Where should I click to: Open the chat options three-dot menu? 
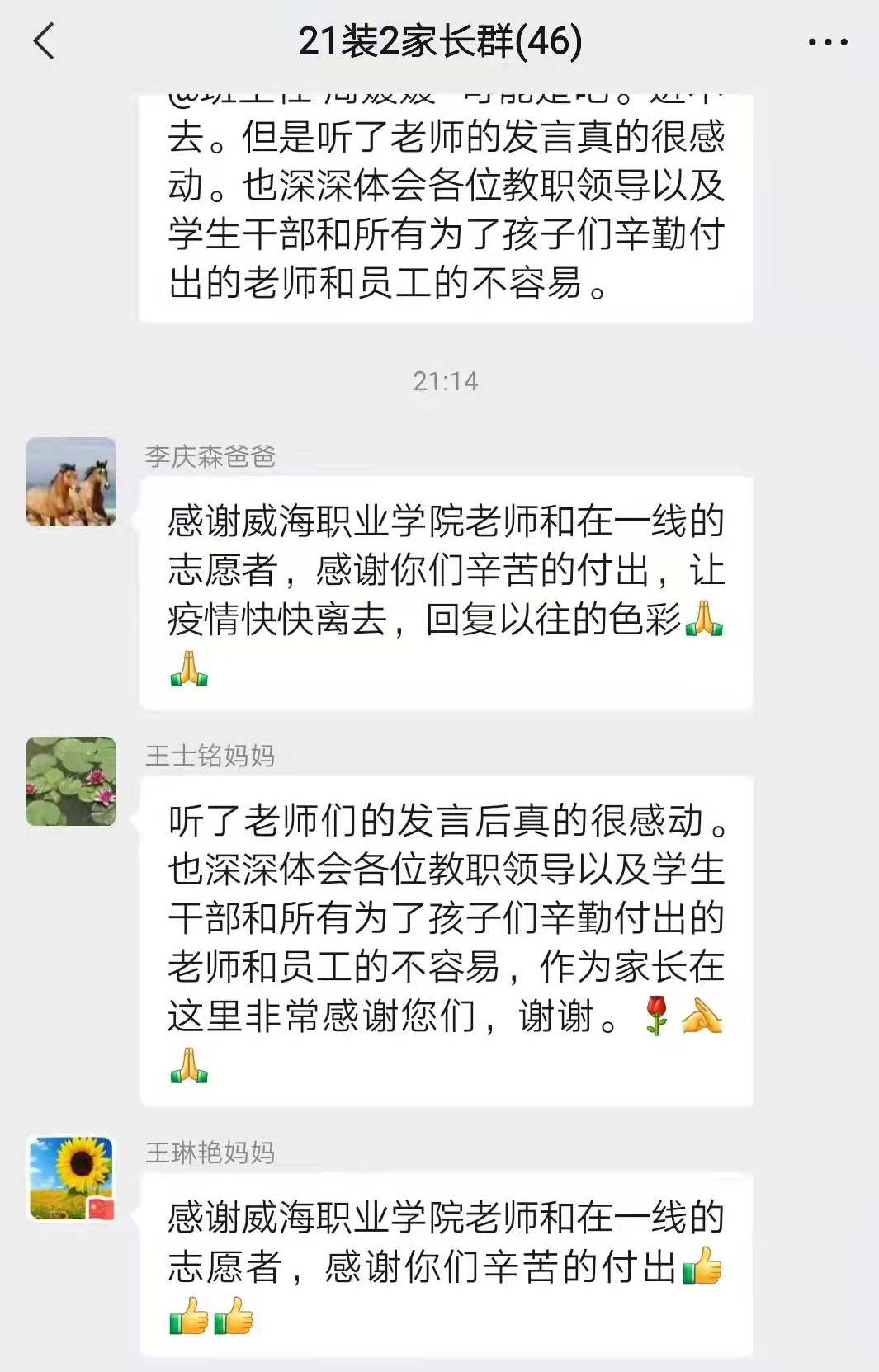point(827,41)
